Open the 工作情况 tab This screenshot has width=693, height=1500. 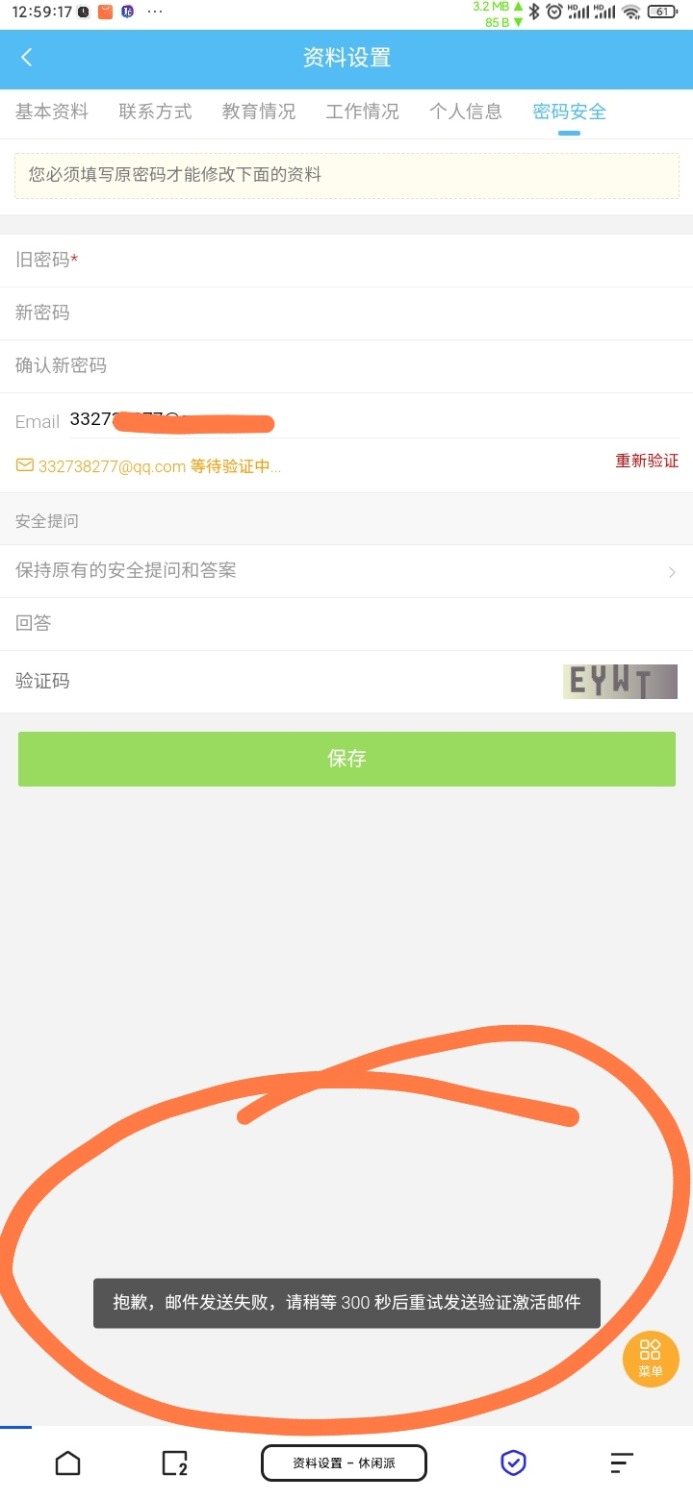362,112
